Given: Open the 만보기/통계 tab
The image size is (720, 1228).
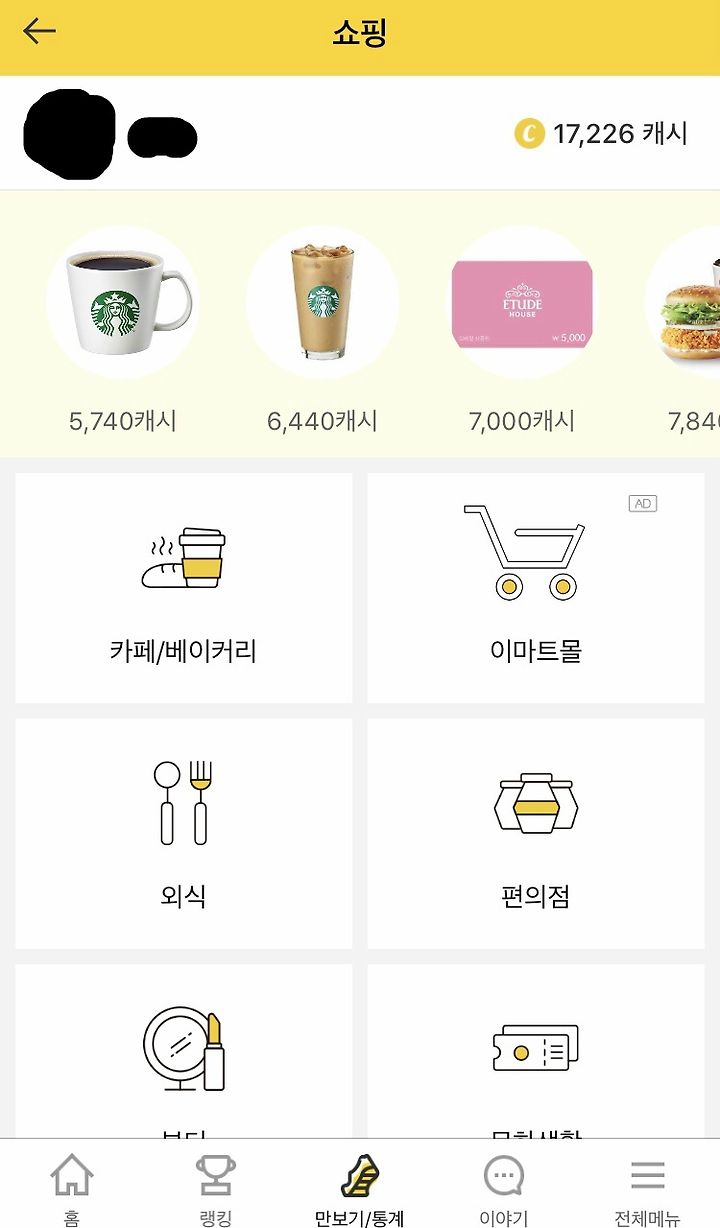Looking at the screenshot, I should point(360,1188).
